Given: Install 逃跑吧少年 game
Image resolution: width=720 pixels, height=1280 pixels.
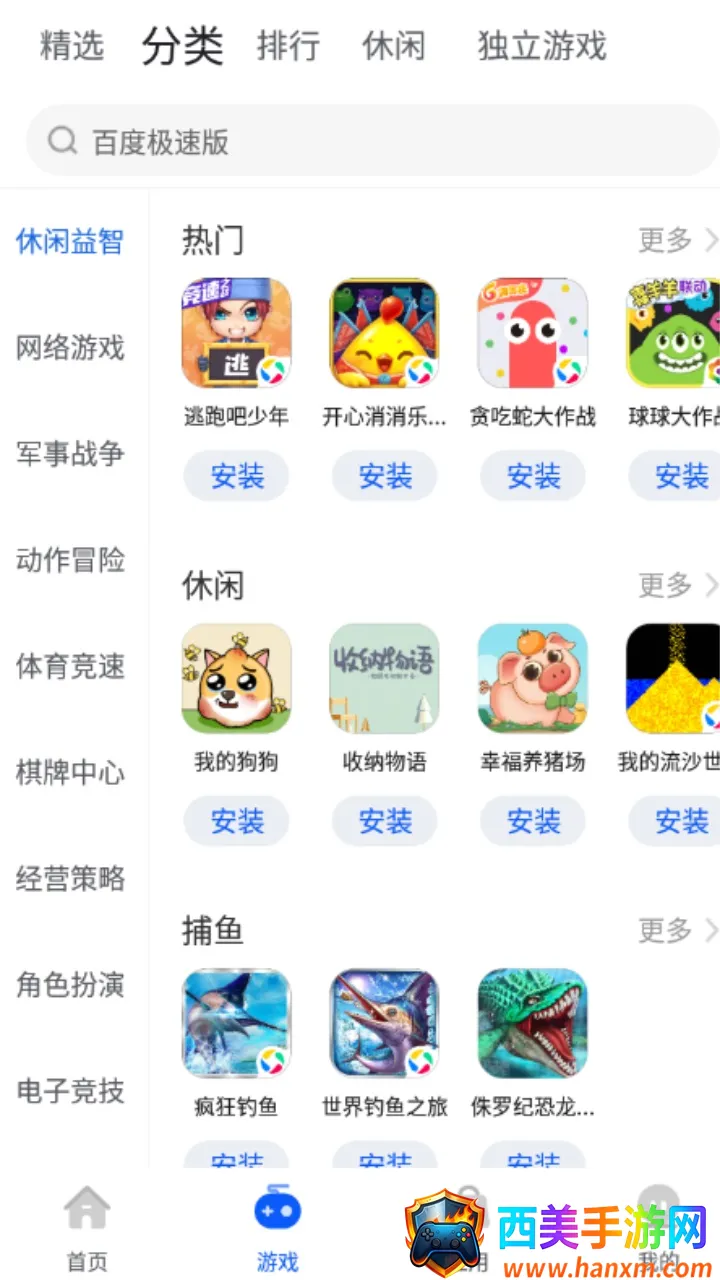Looking at the screenshot, I should (237, 476).
